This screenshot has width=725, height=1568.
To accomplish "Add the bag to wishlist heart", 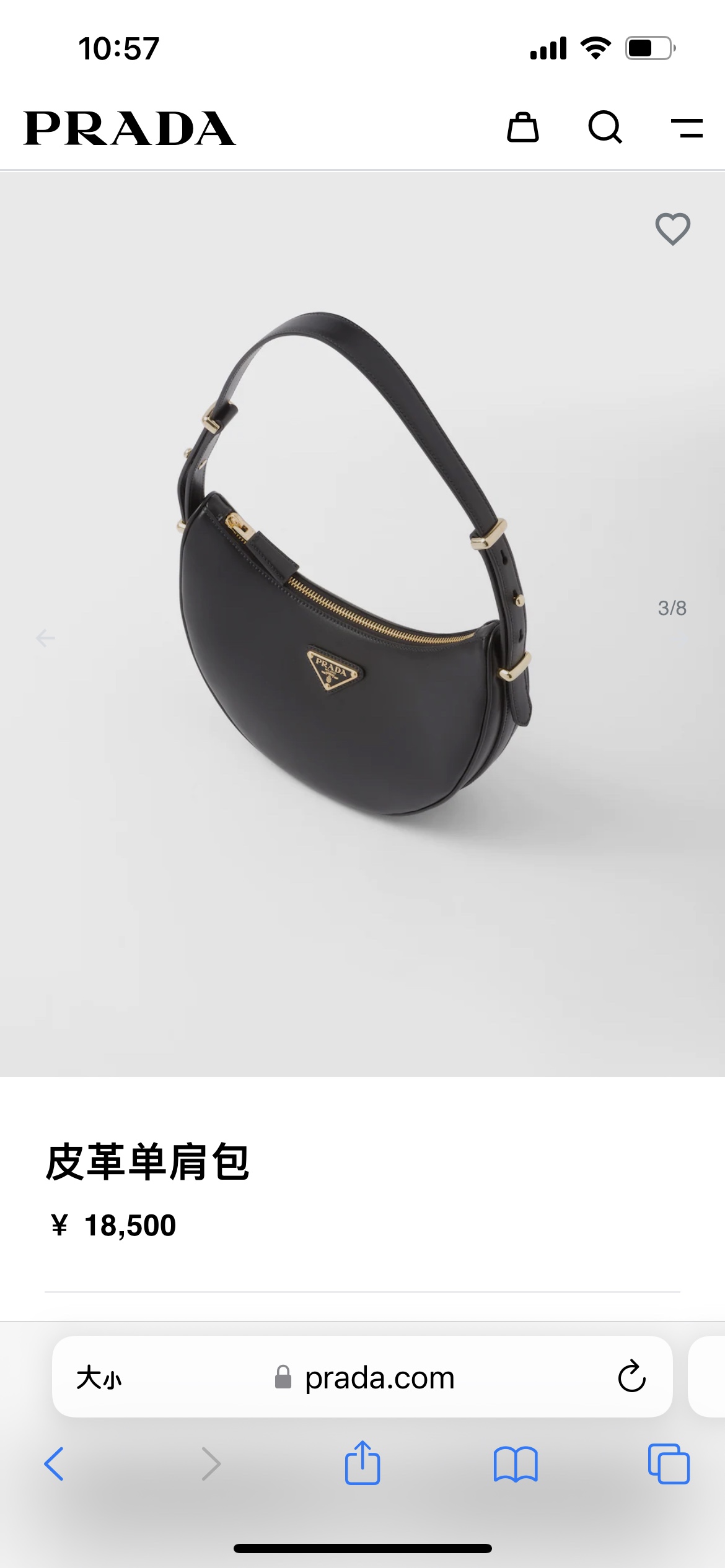I will (672, 229).
